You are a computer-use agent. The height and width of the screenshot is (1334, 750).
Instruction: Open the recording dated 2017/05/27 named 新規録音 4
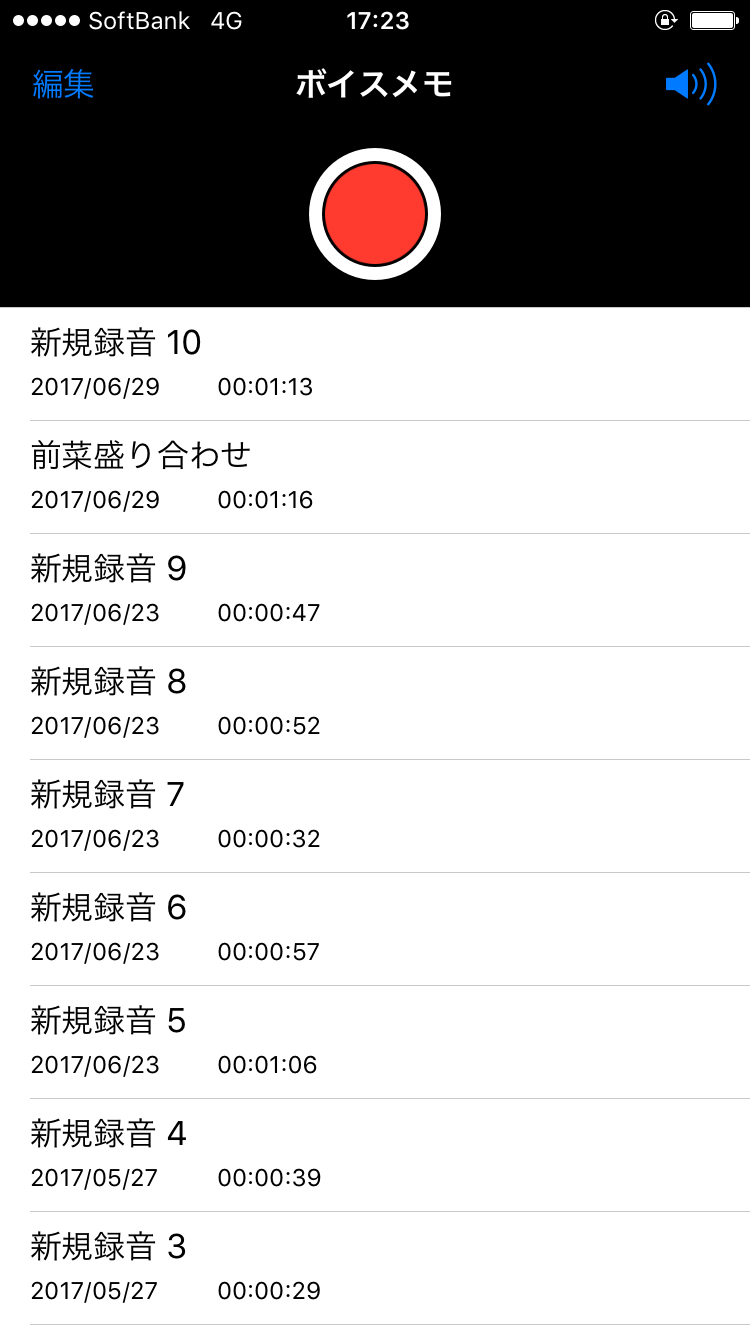tap(375, 1154)
